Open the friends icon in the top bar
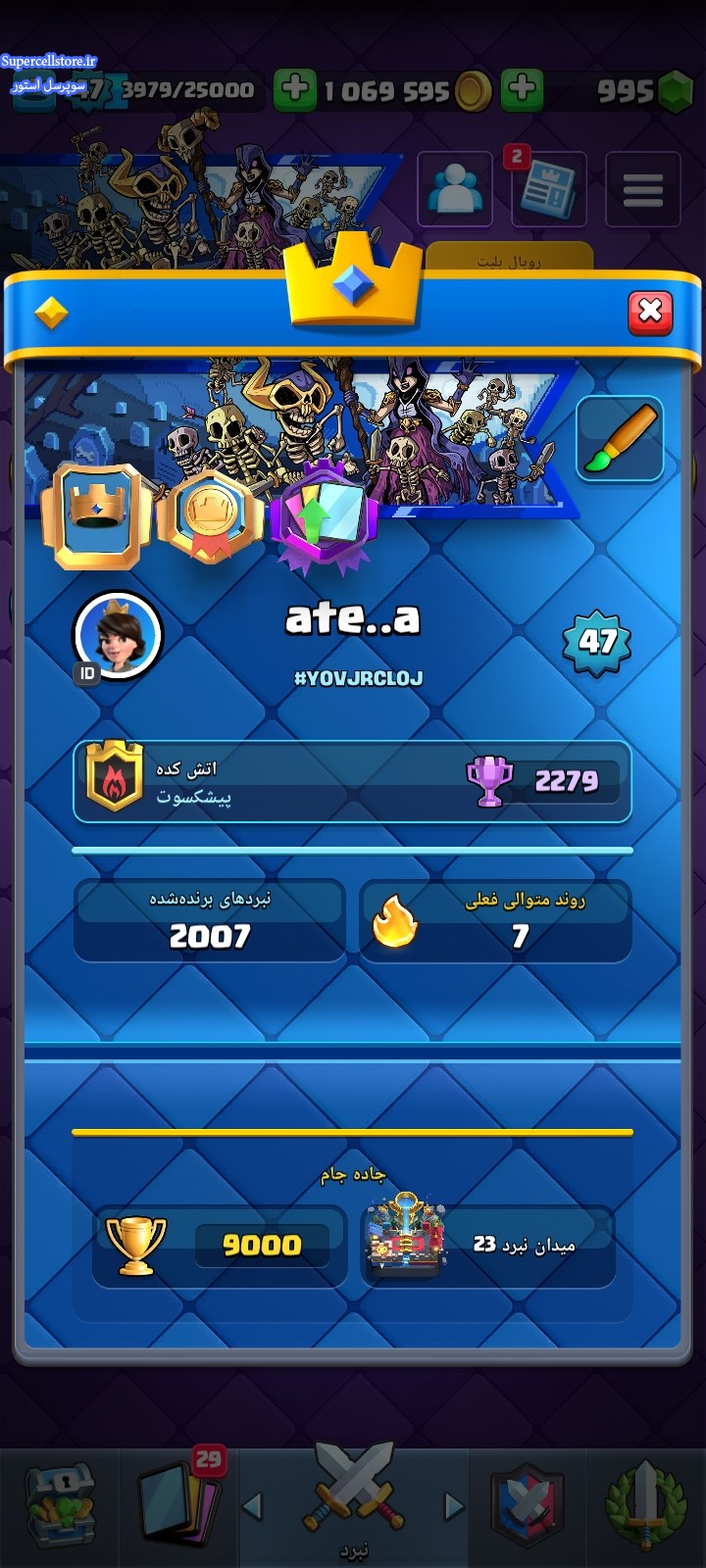The width and height of the screenshot is (706, 1568). (x=455, y=189)
